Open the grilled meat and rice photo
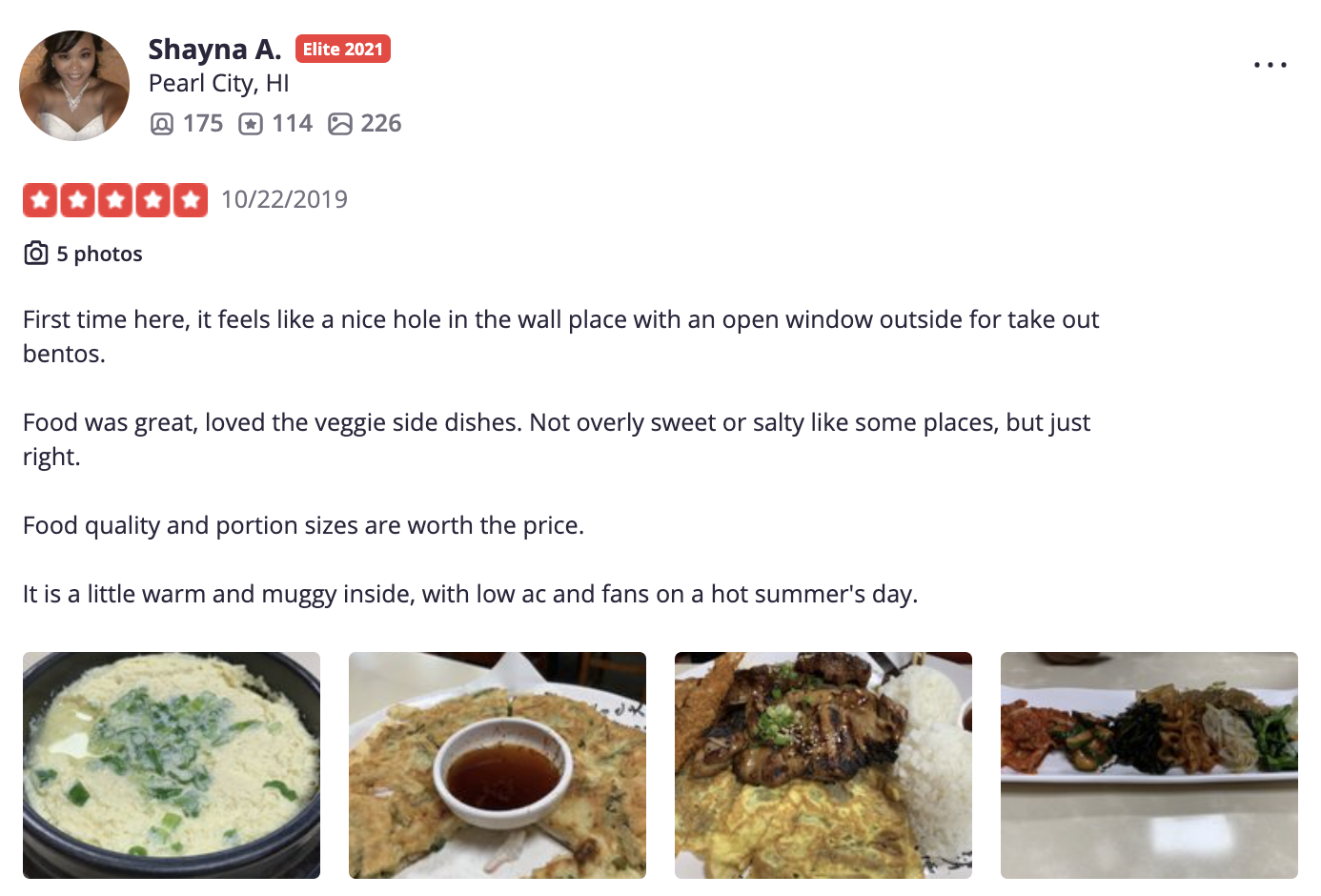 [x=823, y=764]
